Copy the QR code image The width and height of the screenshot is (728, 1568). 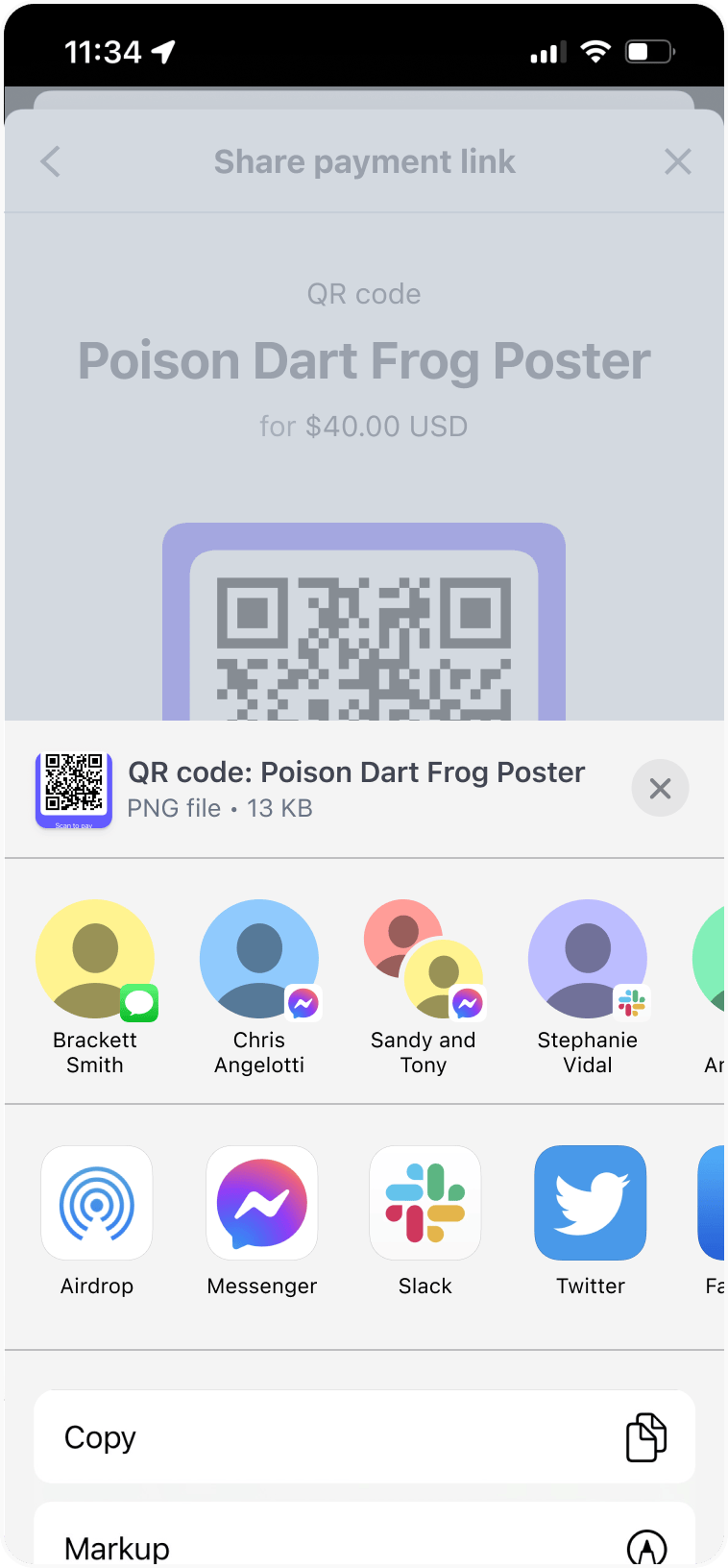point(364,1437)
